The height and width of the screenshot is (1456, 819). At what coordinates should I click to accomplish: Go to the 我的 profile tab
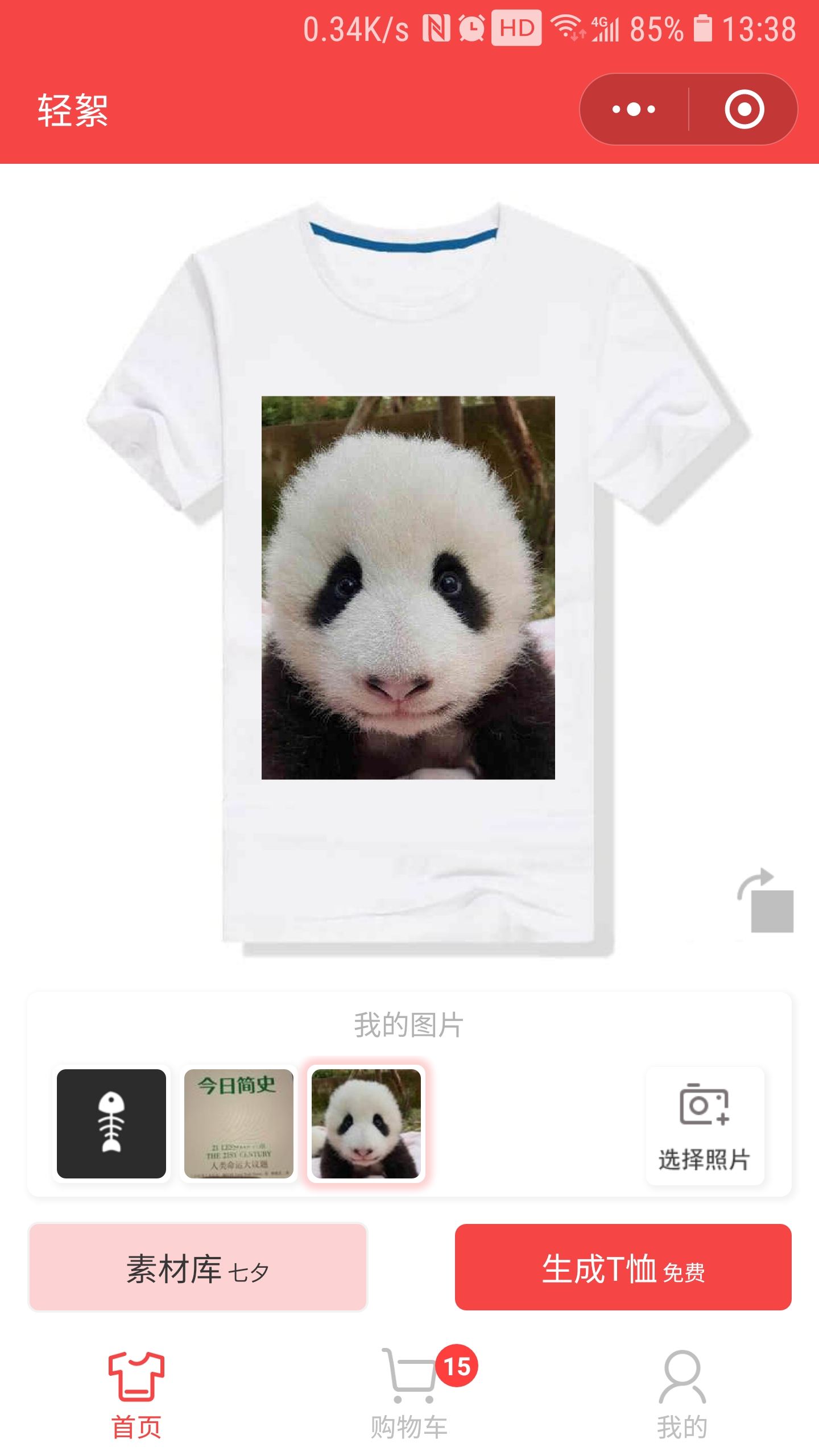(682, 1395)
